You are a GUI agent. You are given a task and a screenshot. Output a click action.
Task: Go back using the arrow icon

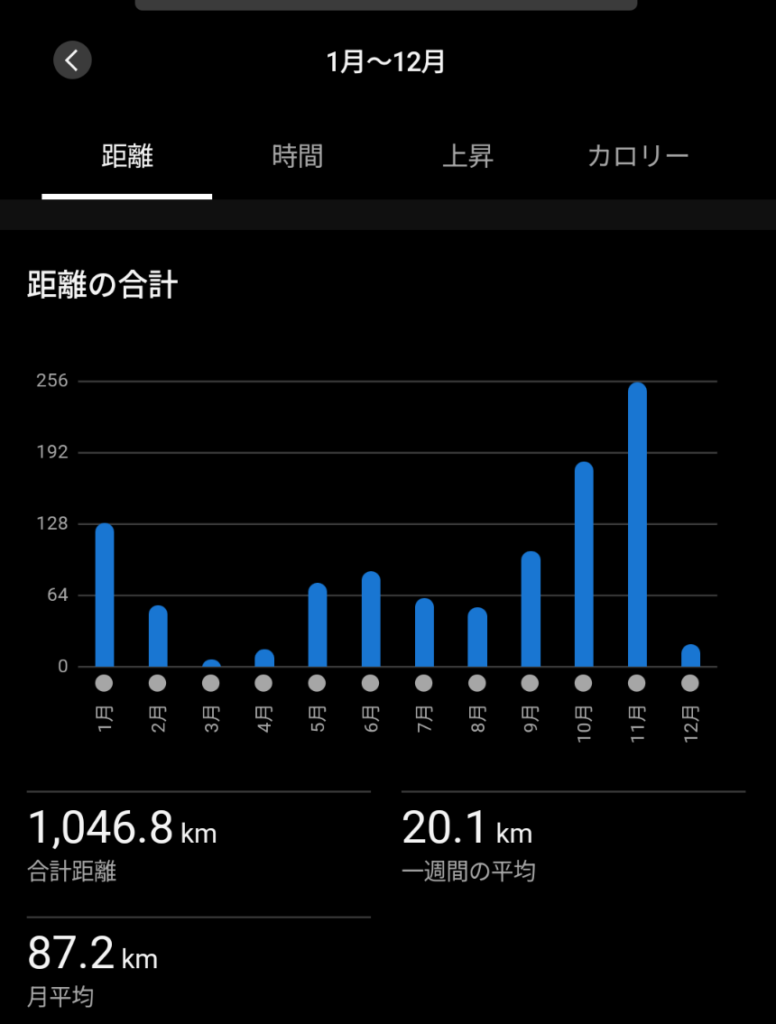(72, 61)
